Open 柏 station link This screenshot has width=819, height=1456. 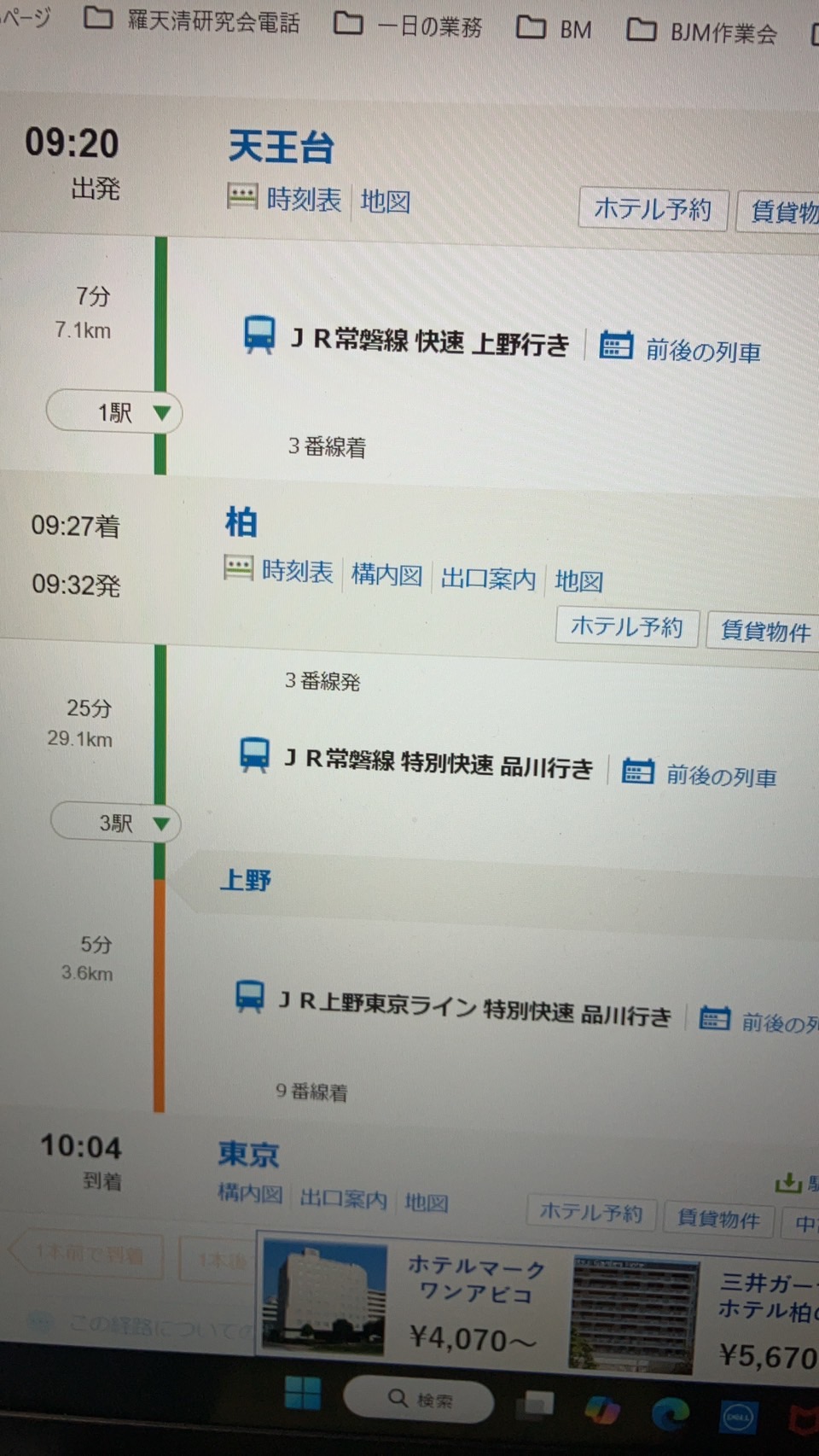241,521
